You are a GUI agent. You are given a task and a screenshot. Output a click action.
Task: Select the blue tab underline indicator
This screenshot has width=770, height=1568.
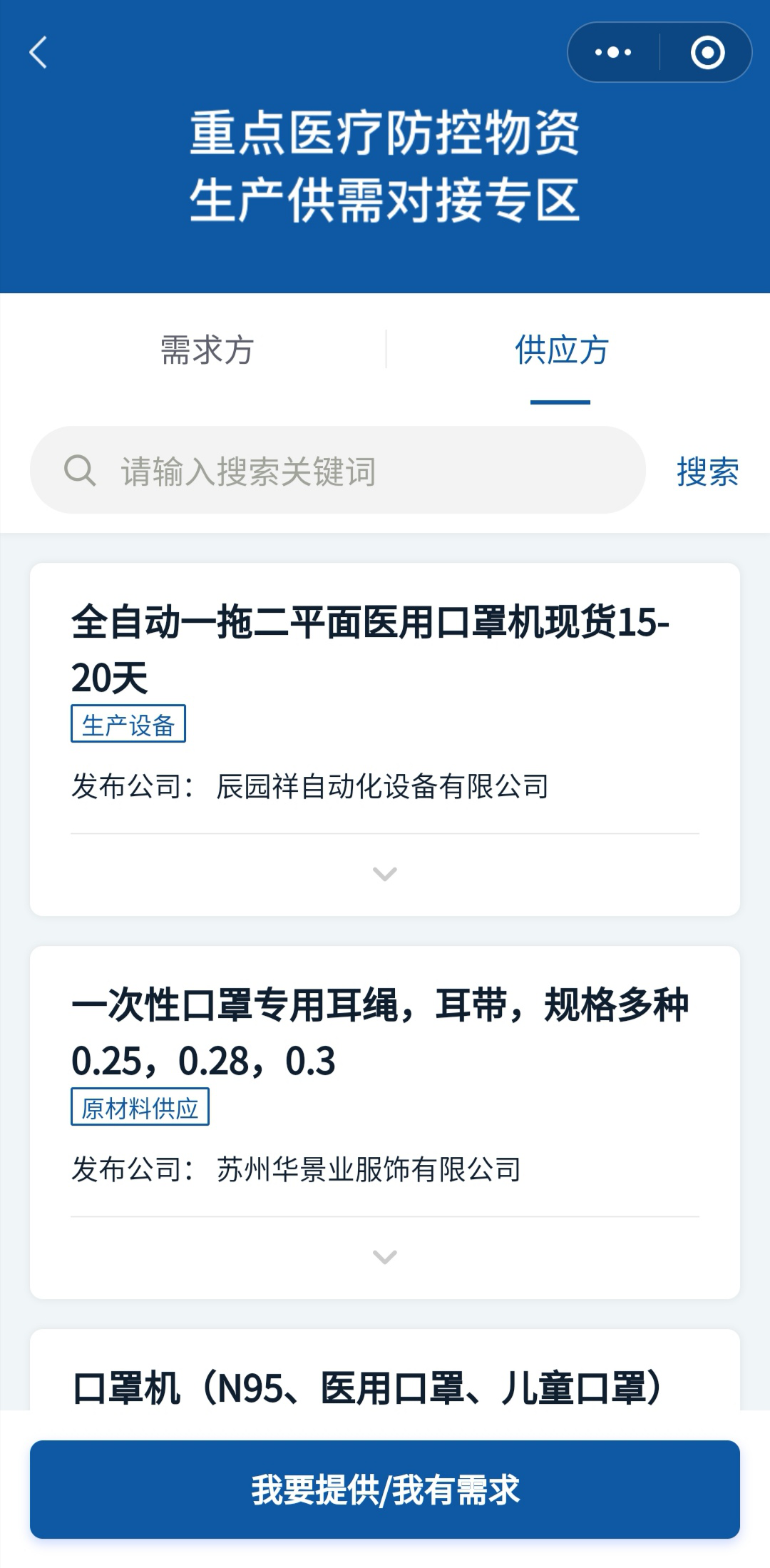pyautogui.click(x=560, y=402)
